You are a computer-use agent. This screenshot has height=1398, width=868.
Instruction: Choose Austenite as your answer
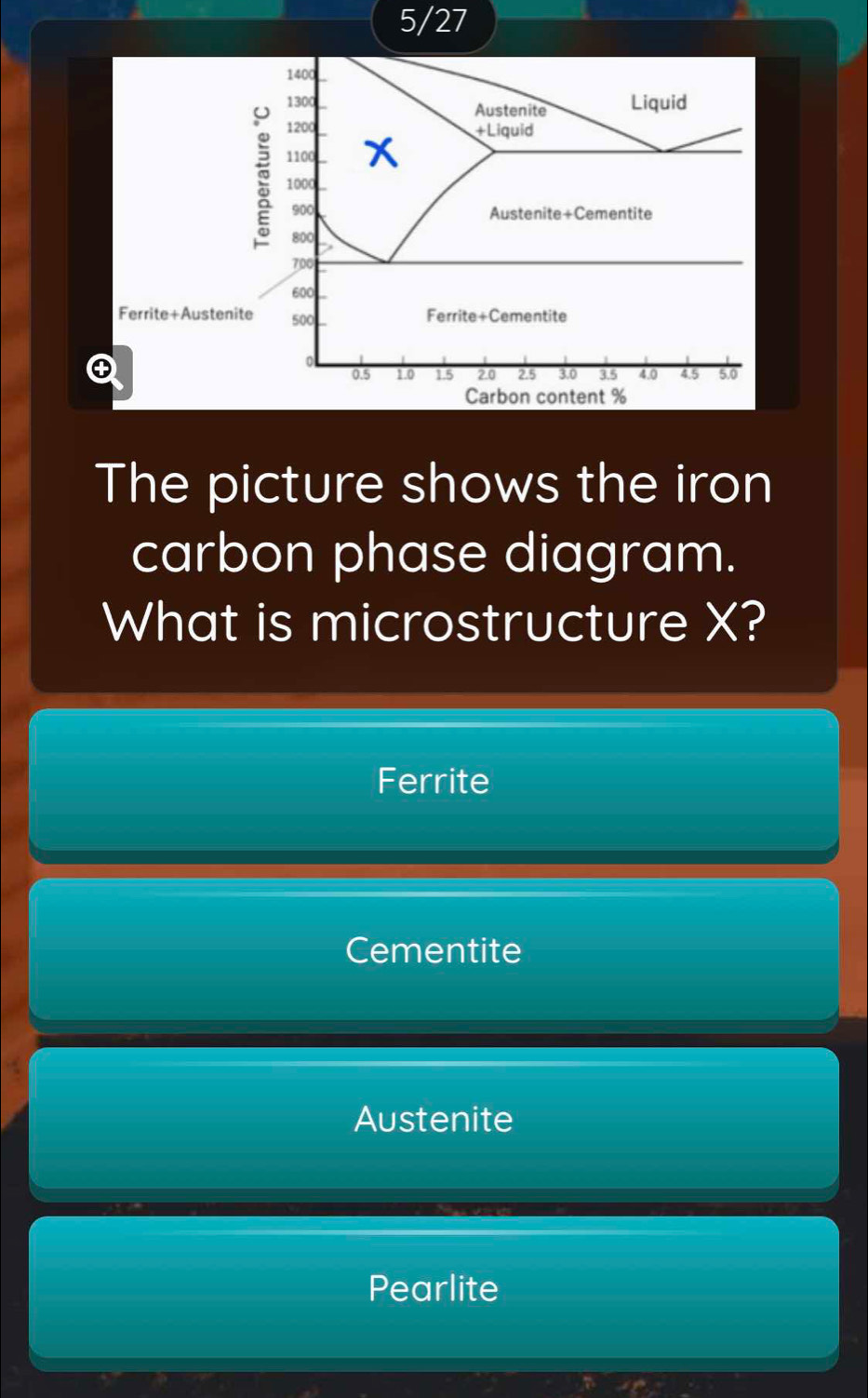click(x=434, y=1120)
